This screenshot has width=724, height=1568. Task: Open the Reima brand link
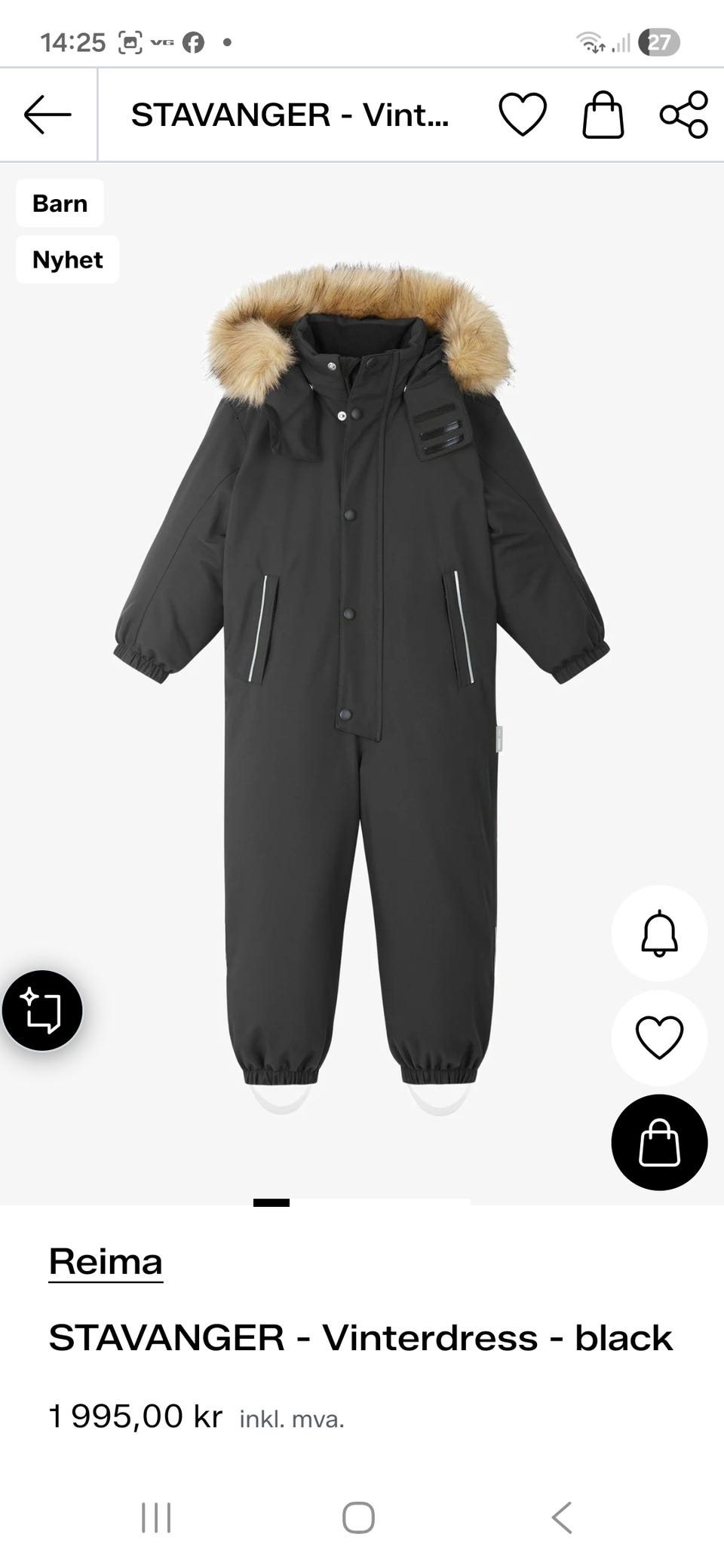[x=106, y=1262]
